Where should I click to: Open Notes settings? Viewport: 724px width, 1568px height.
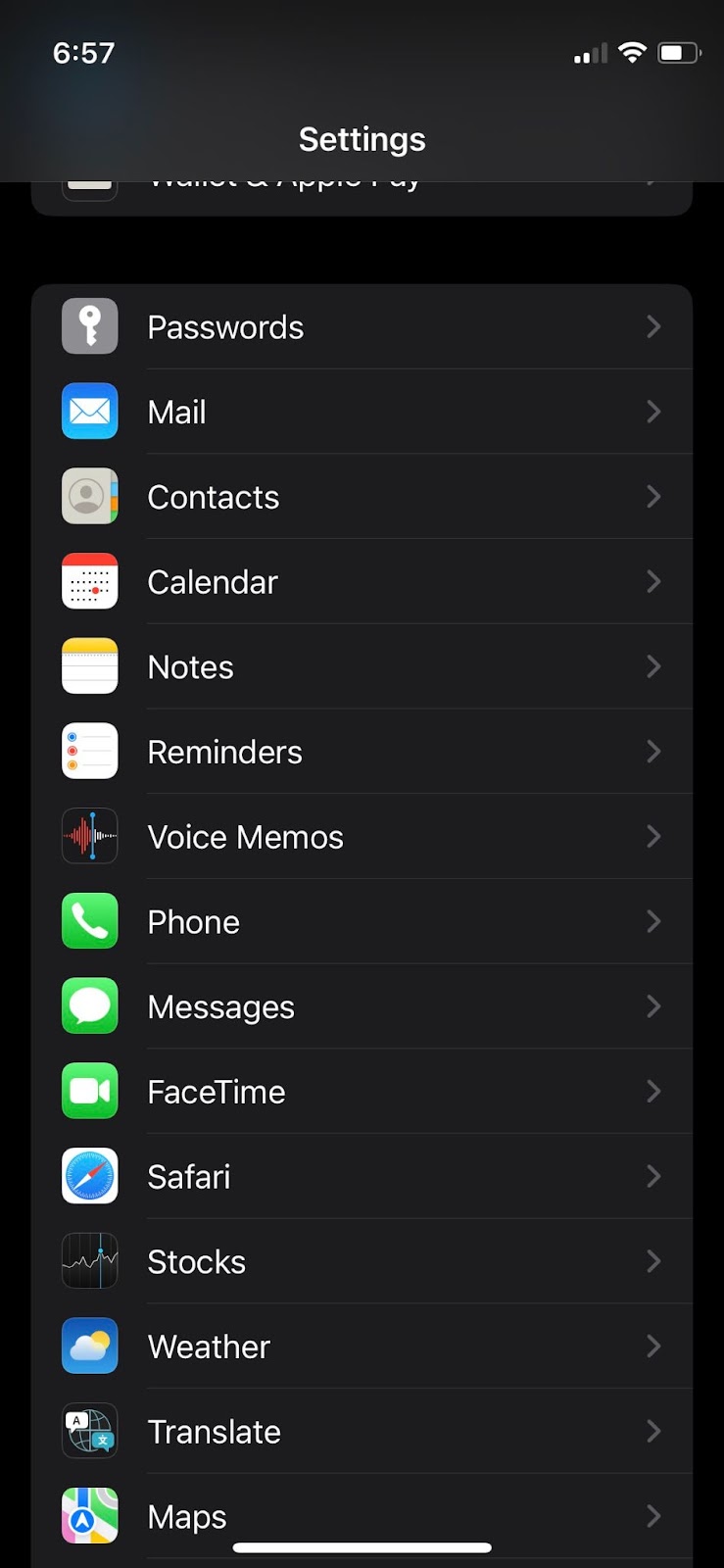pyautogui.click(x=362, y=666)
